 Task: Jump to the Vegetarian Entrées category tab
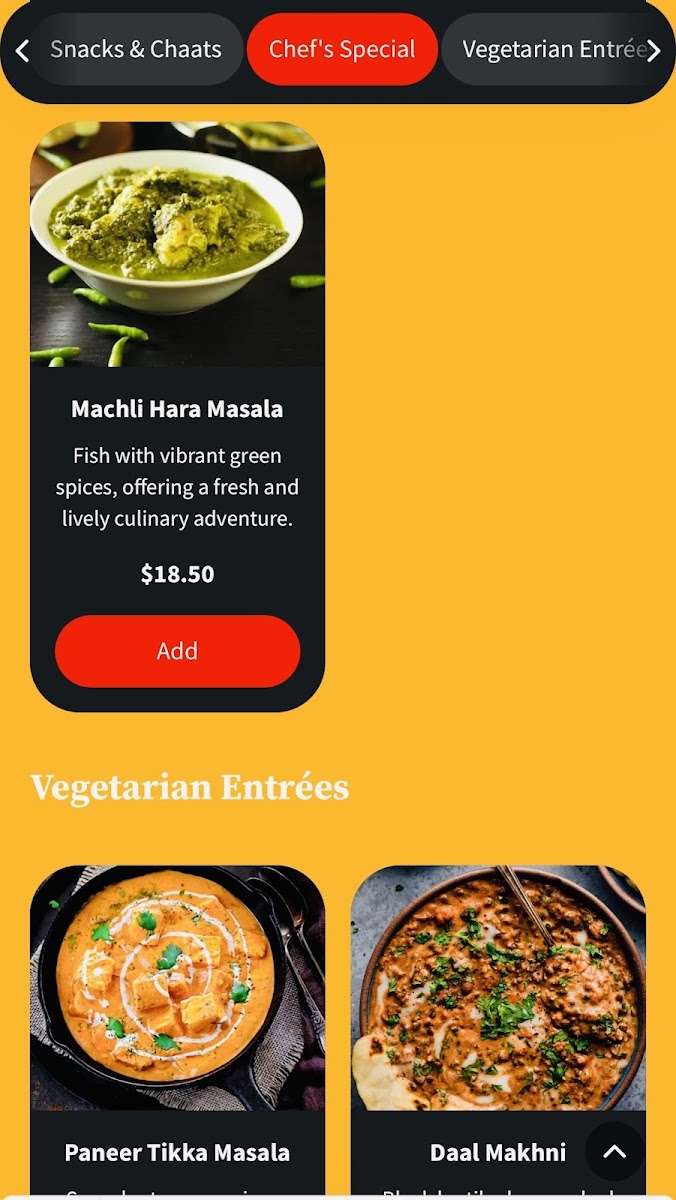[550, 50]
